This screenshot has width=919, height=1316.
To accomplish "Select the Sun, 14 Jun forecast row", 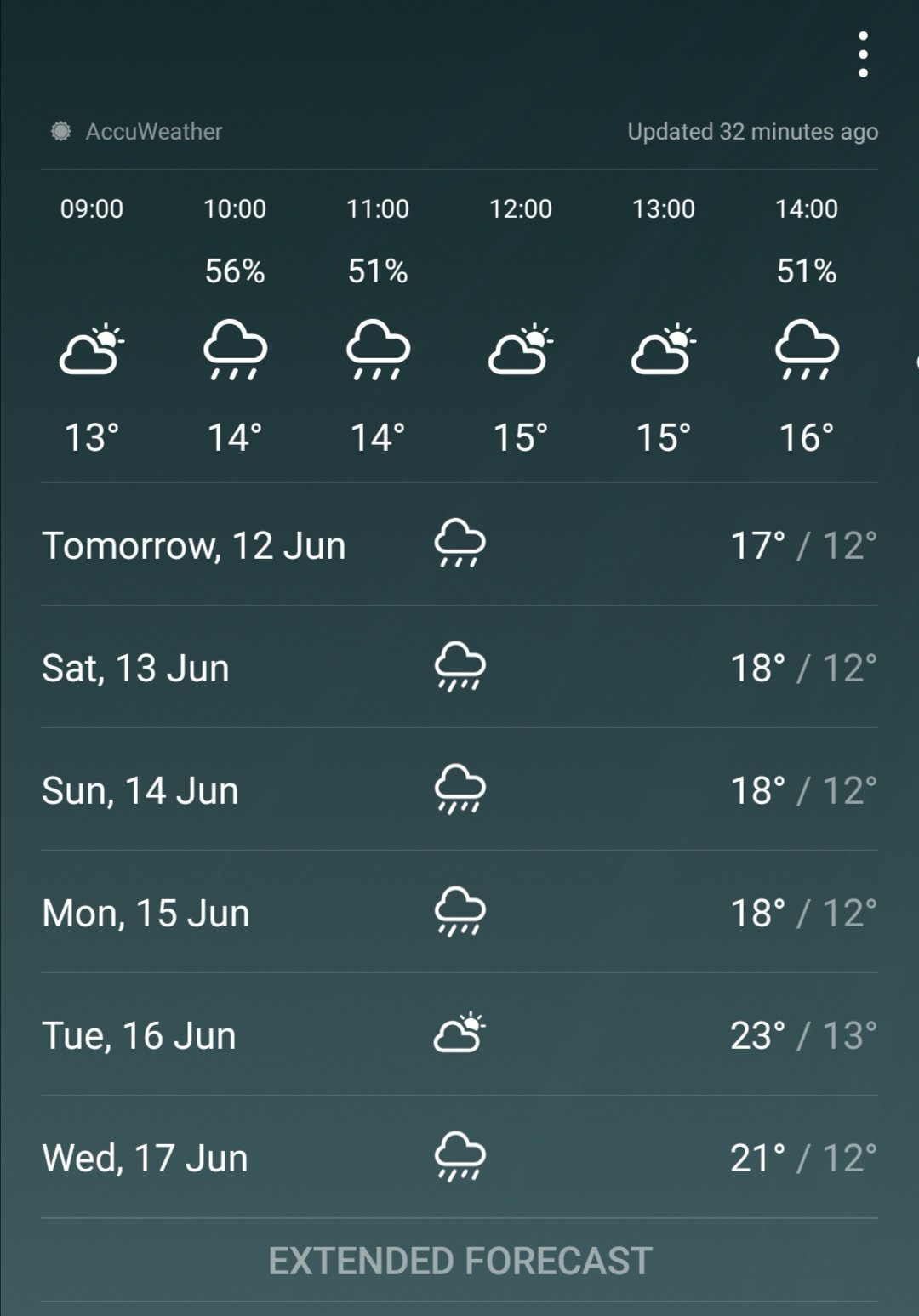I will point(459,789).
